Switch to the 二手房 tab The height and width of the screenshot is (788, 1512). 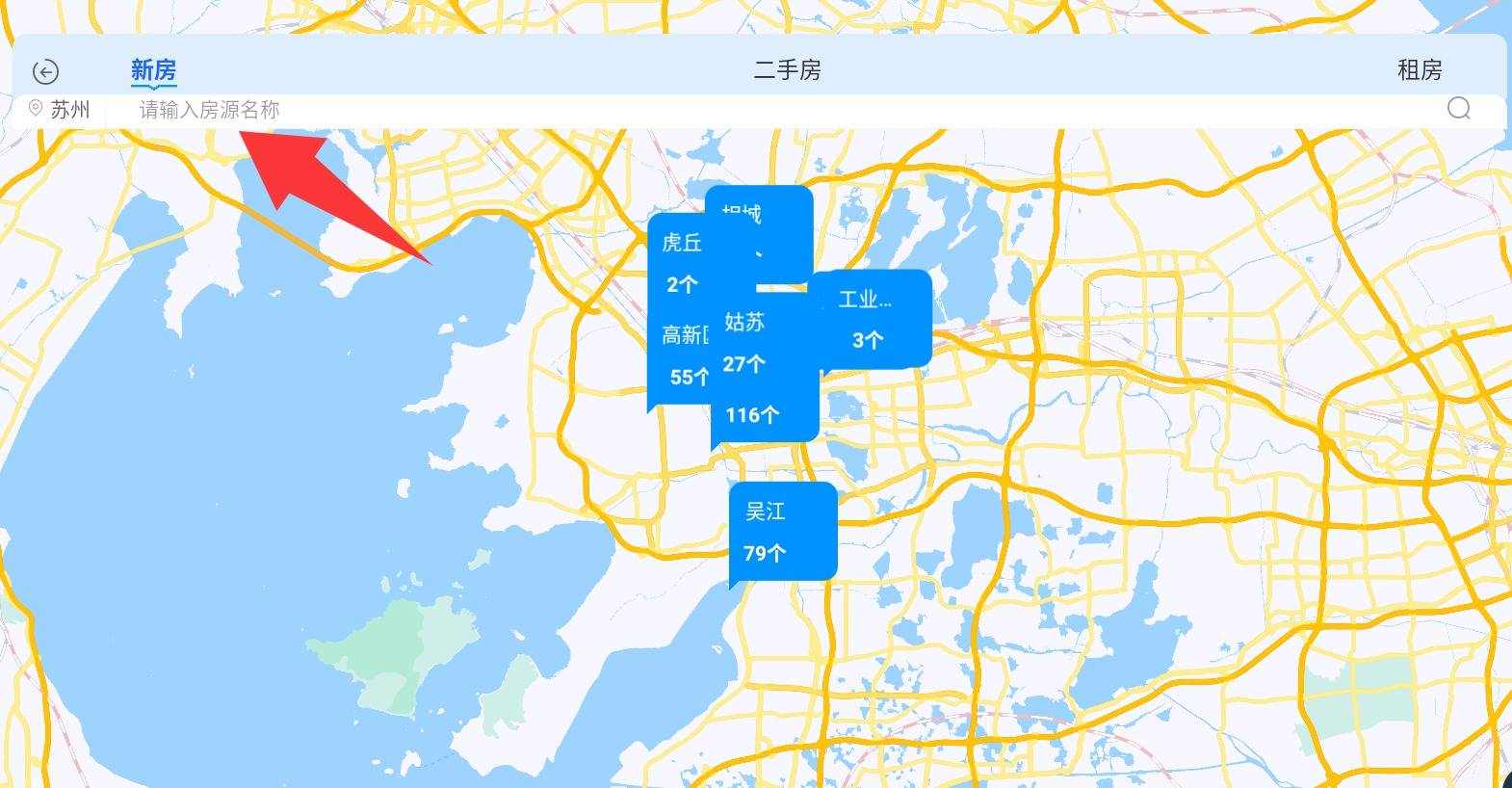point(787,70)
